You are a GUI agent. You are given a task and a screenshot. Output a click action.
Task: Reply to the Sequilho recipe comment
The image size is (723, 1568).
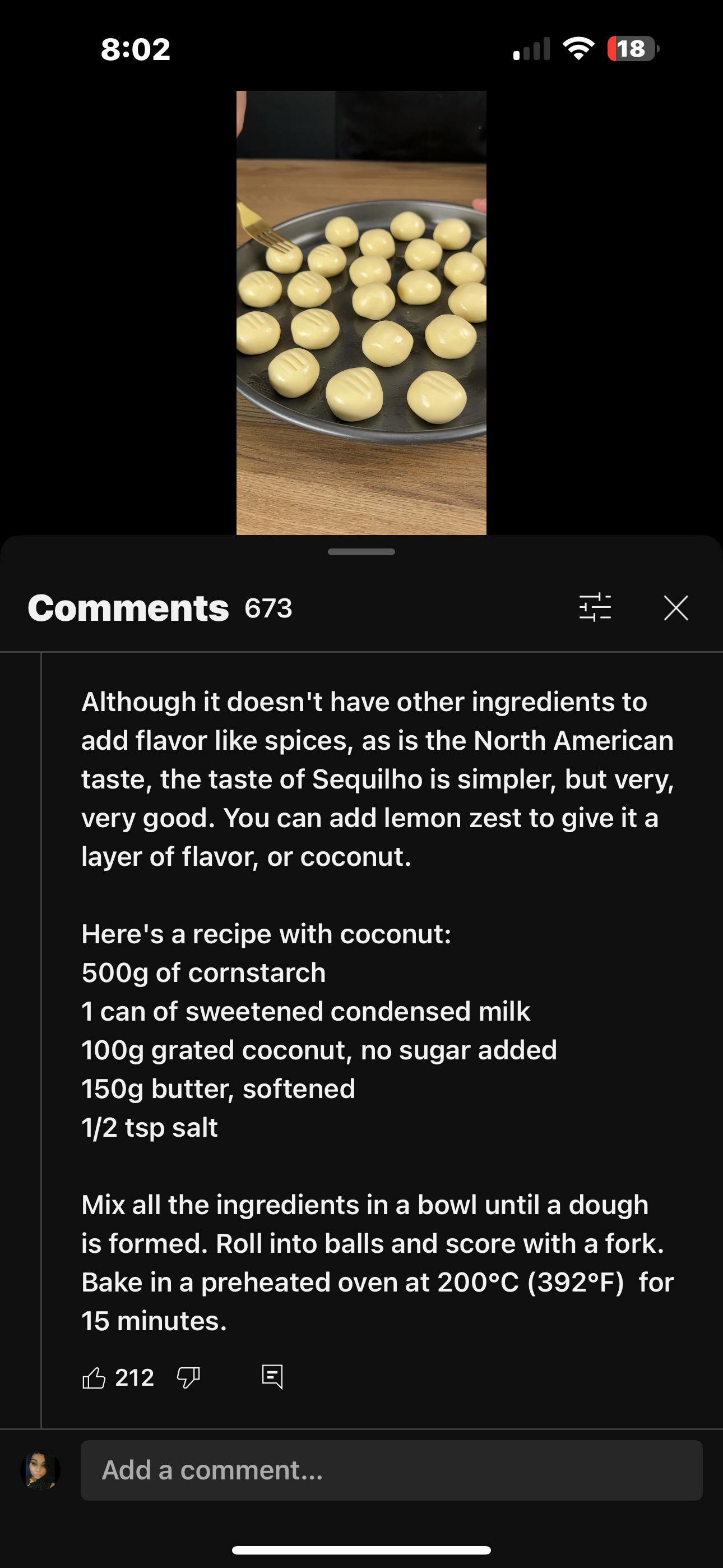click(272, 1376)
